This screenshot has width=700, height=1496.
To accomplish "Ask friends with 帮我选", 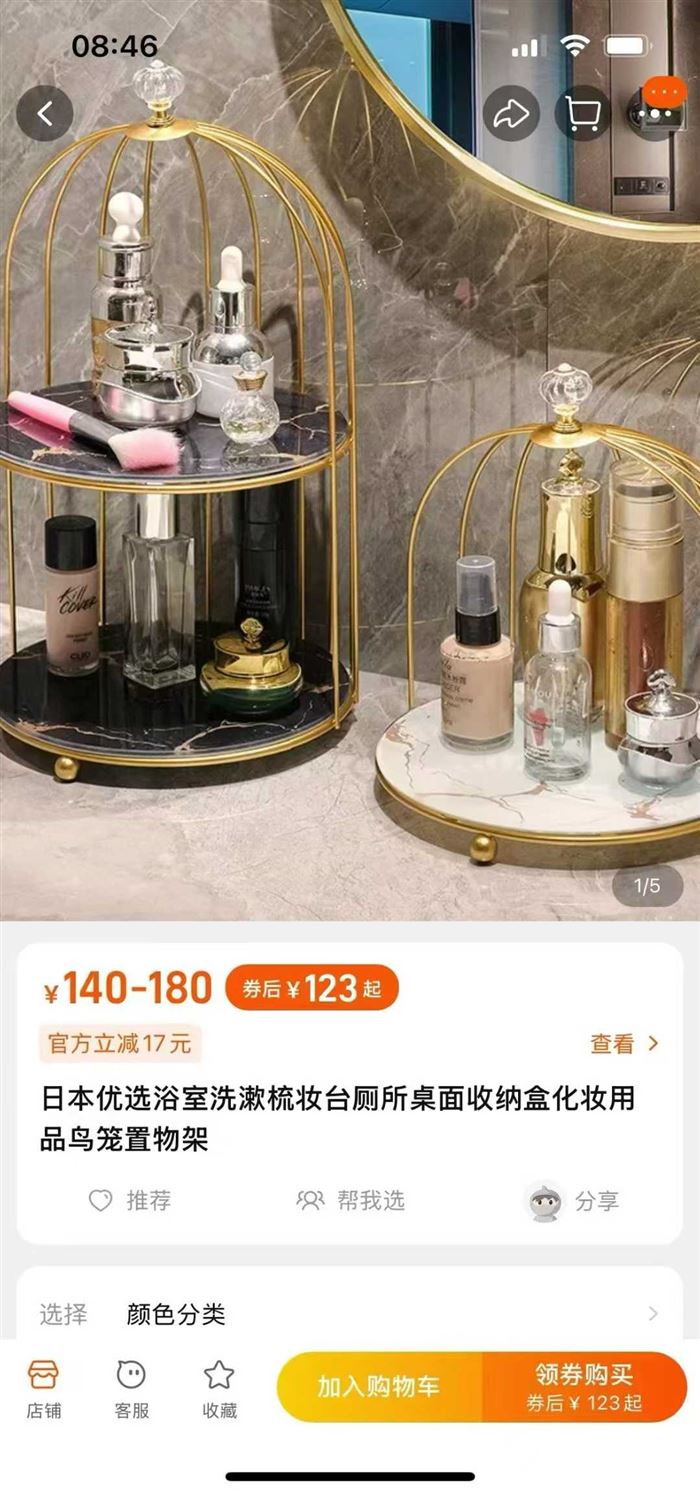I will (x=351, y=1200).
